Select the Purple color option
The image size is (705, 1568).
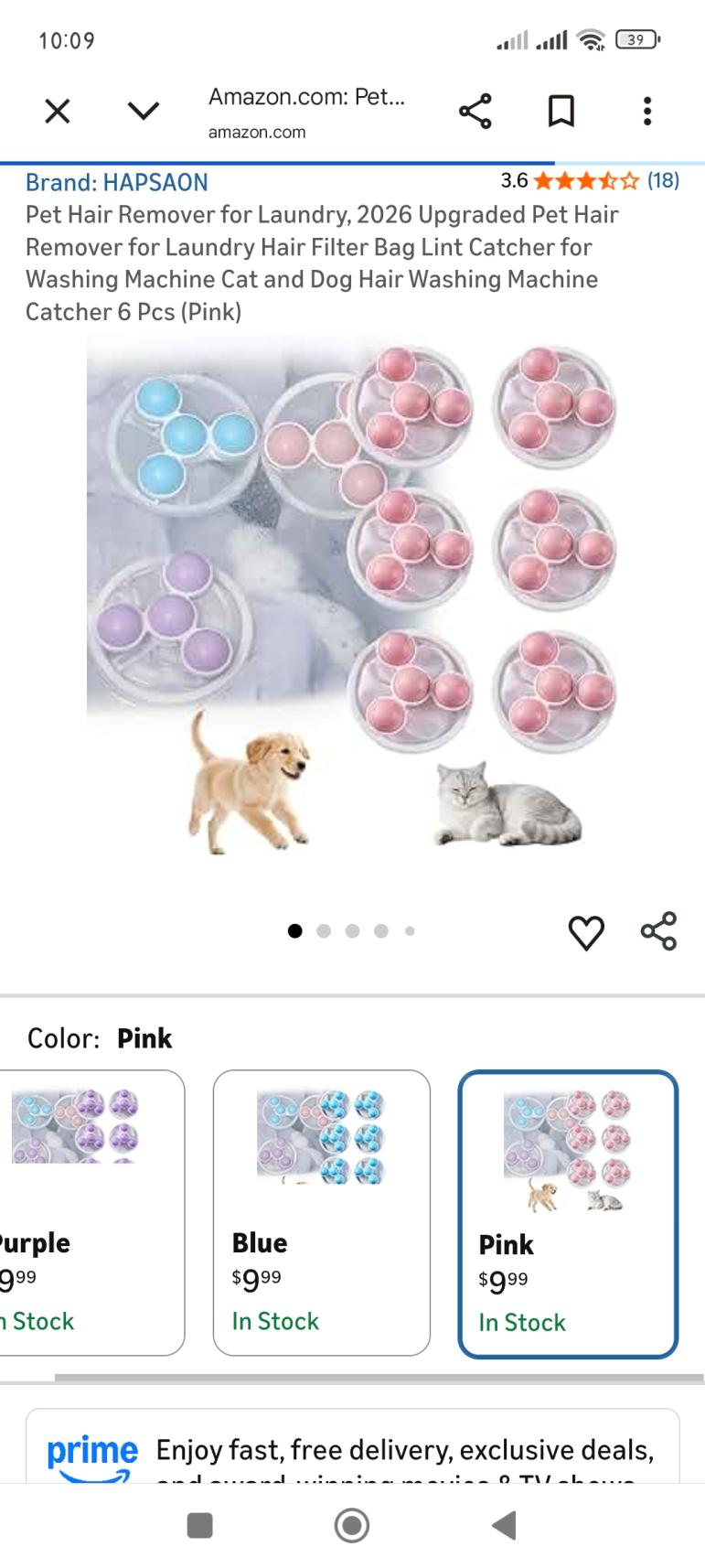point(91,1212)
